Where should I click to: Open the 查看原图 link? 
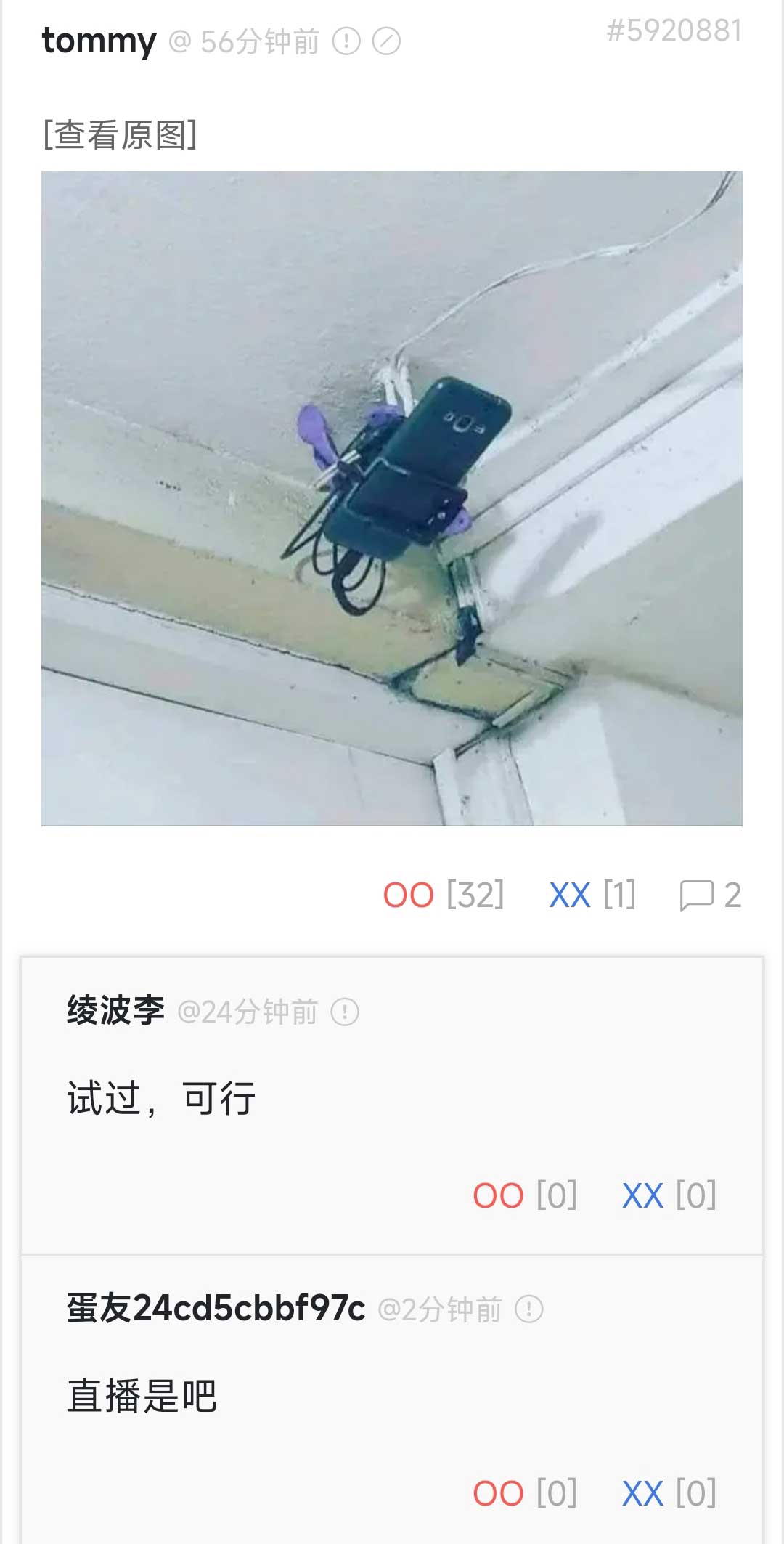(x=120, y=134)
